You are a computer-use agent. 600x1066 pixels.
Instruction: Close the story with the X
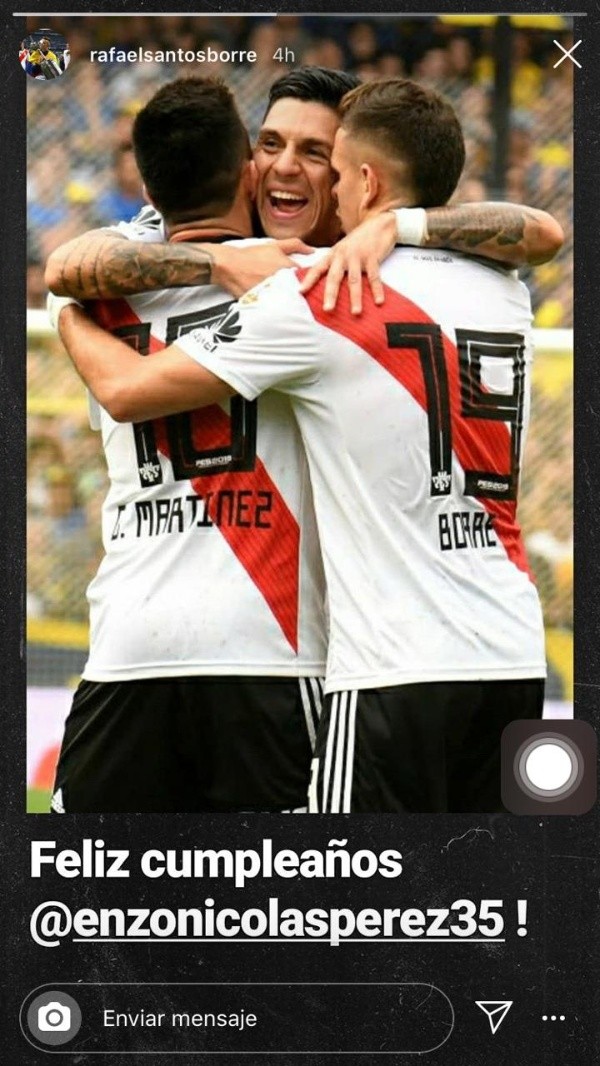[567, 54]
